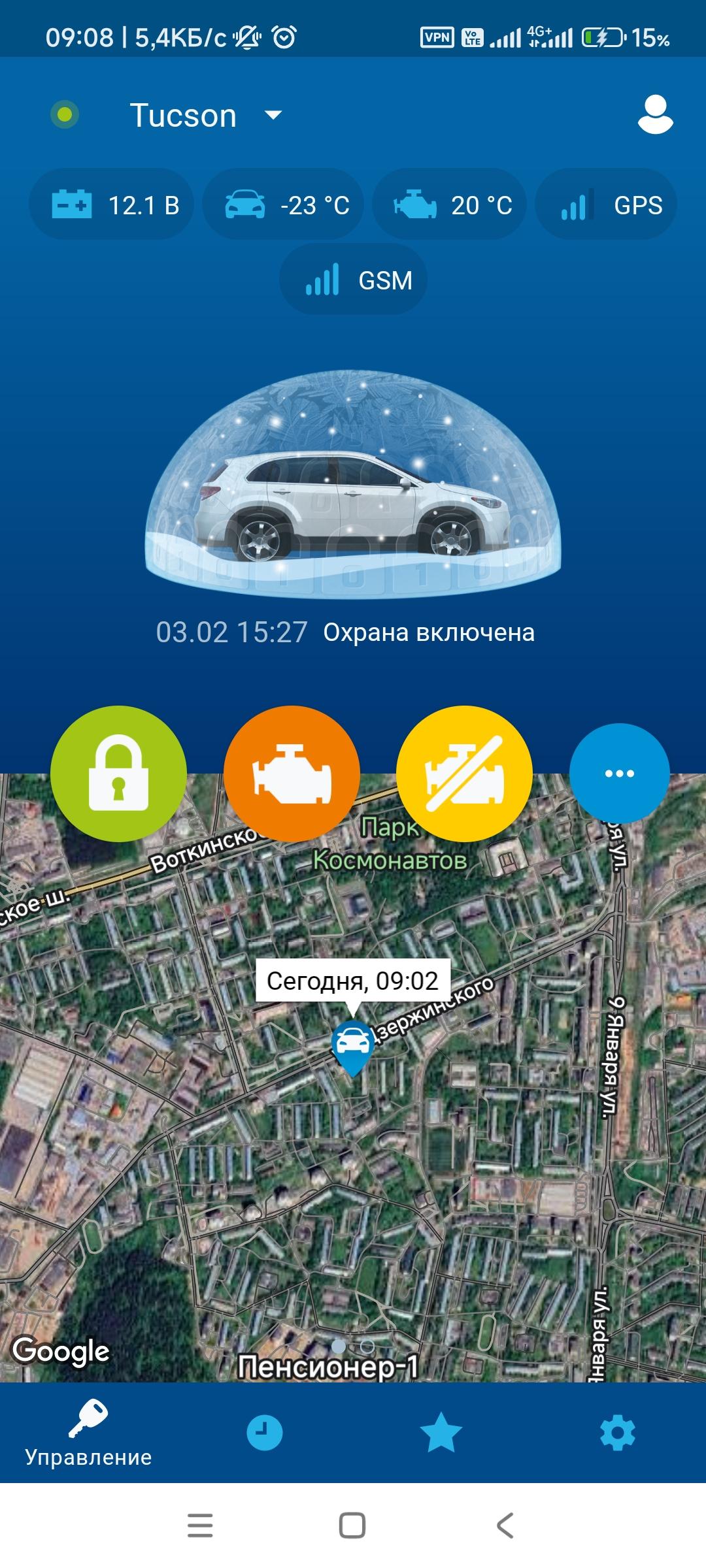Start the engine with orange button
The image size is (706, 1568).
click(292, 774)
